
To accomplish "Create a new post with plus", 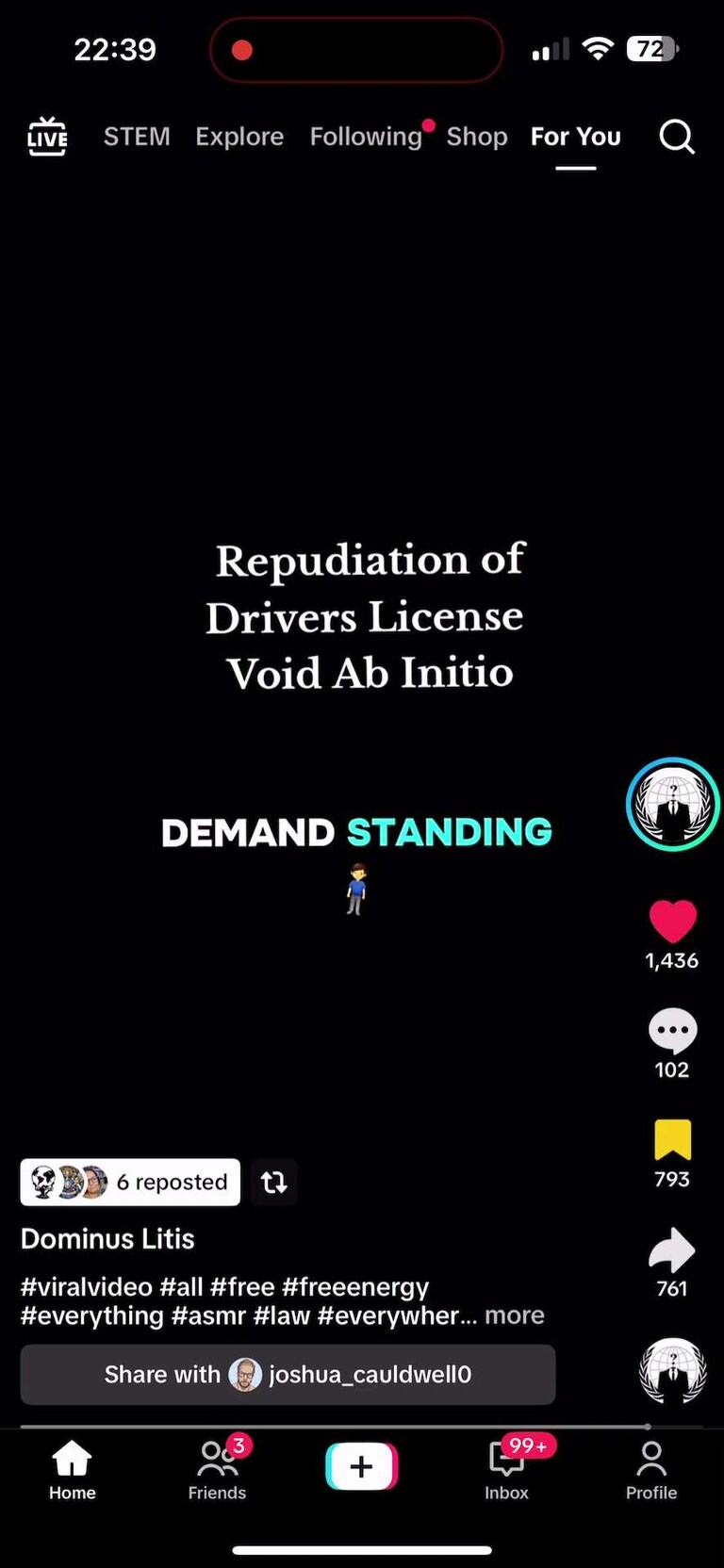I will (x=361, y=1466).
